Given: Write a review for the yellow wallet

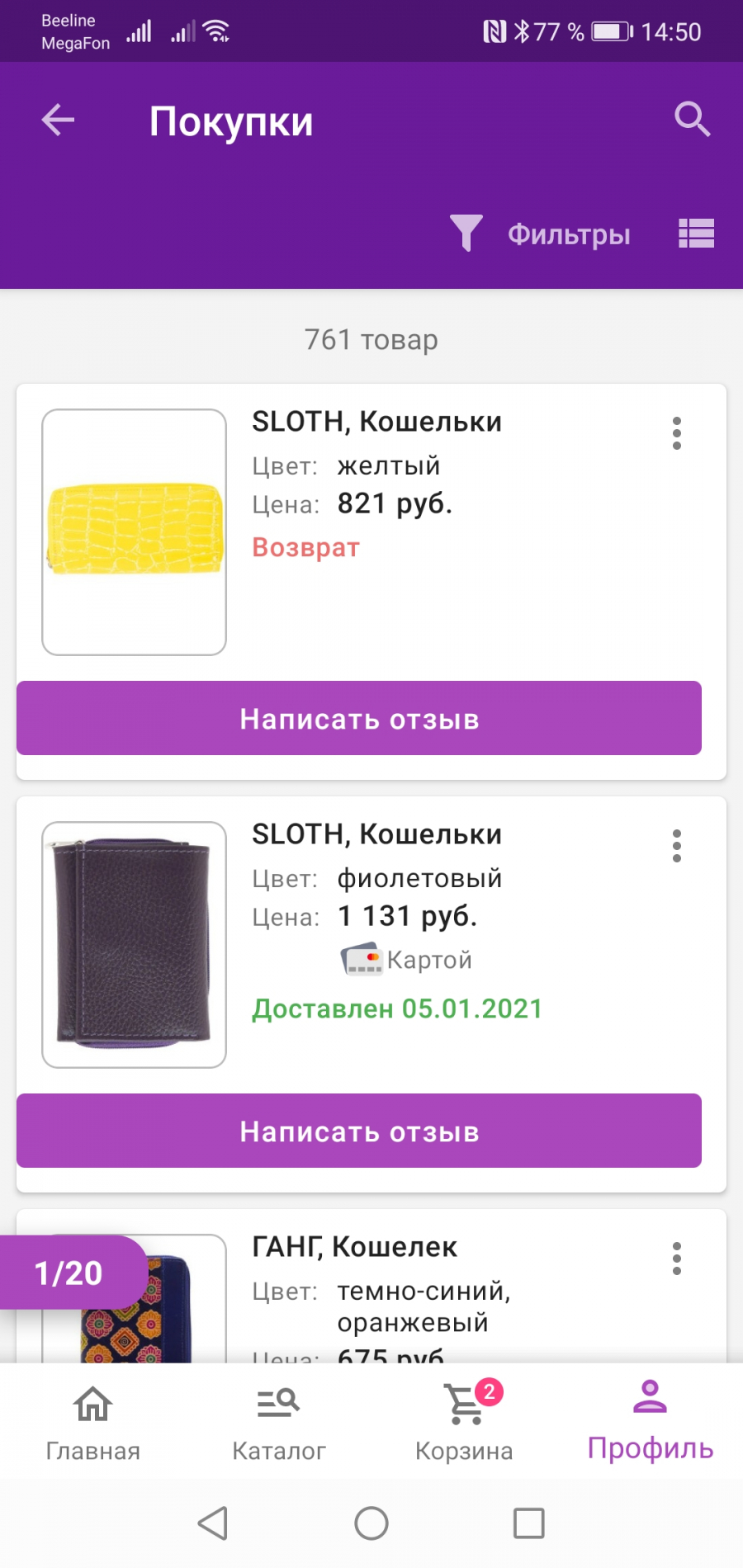Looking at the screenshot, I should 359,718.
